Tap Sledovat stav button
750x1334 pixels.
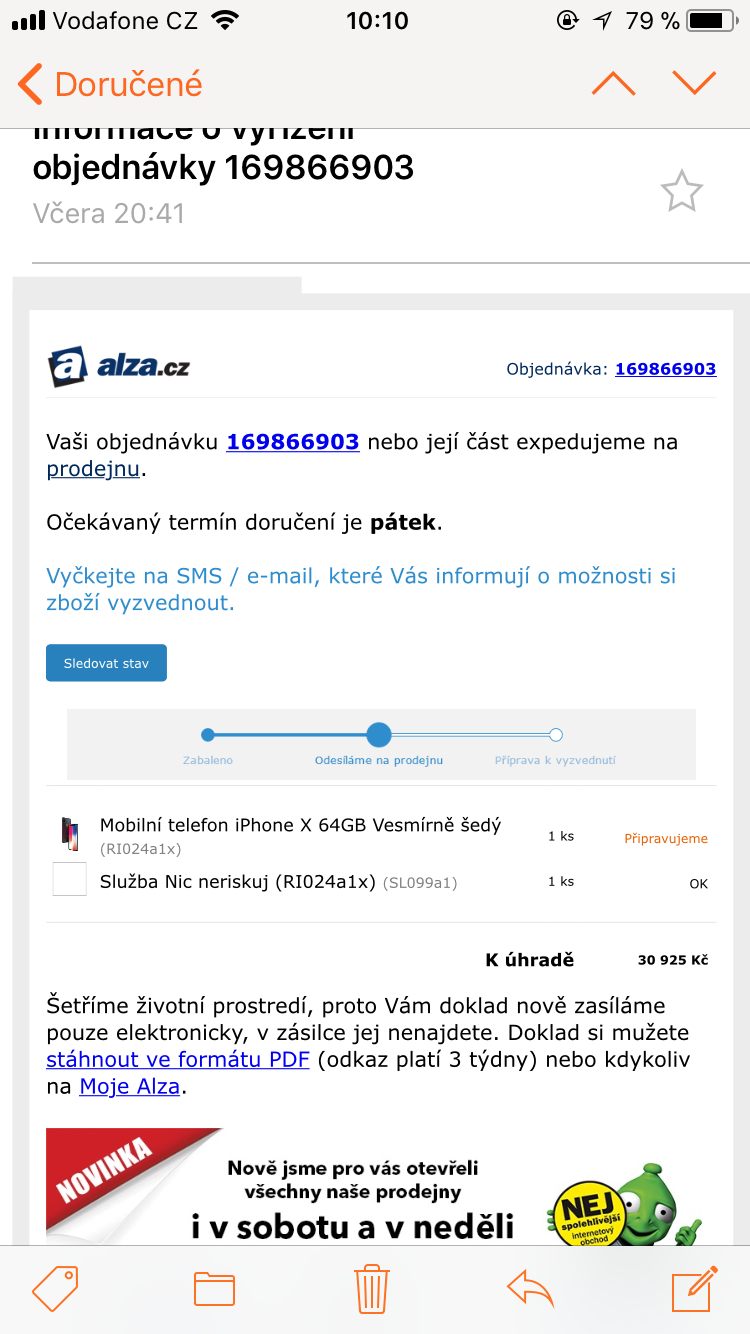point(106,663)
